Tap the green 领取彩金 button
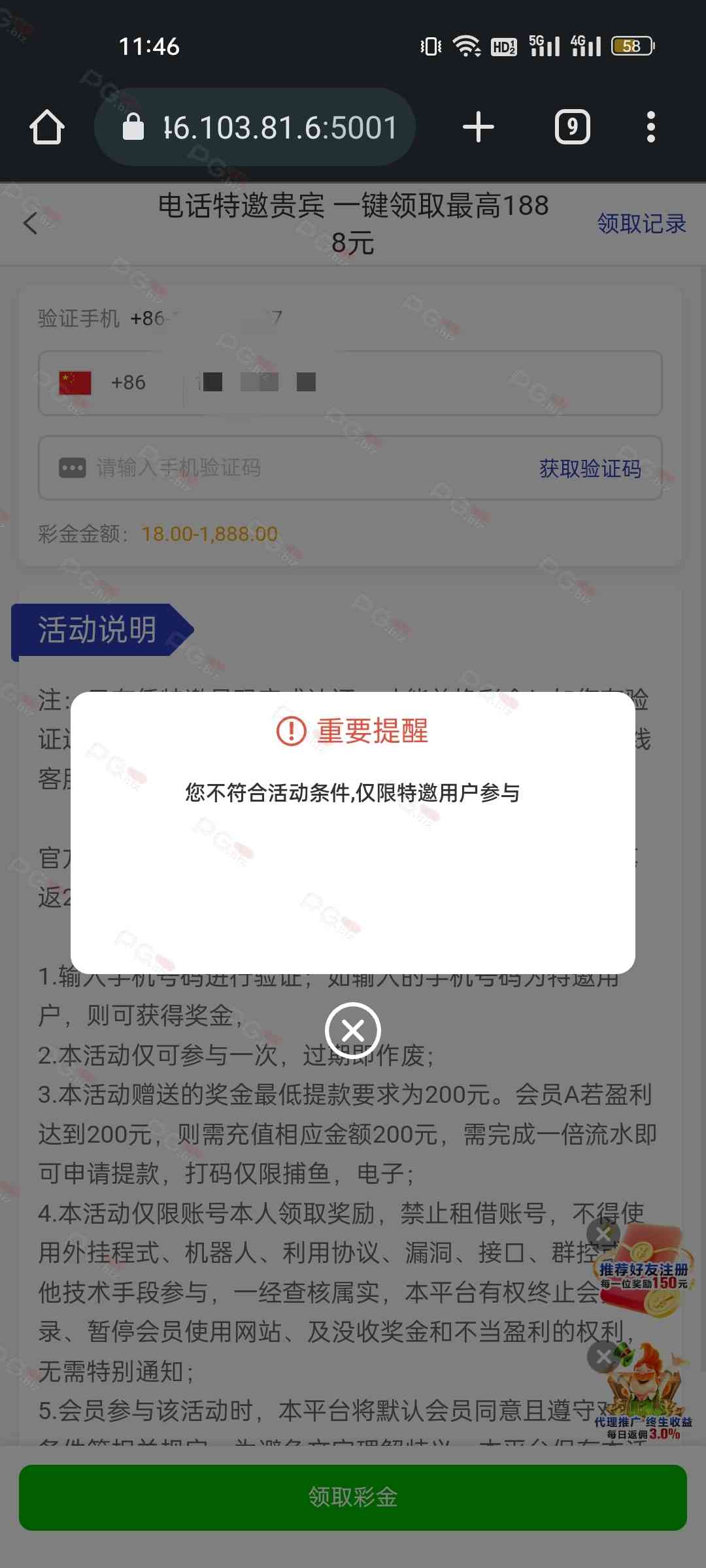This screenshot has width=706, height=1568. (x=353, y=1497)
